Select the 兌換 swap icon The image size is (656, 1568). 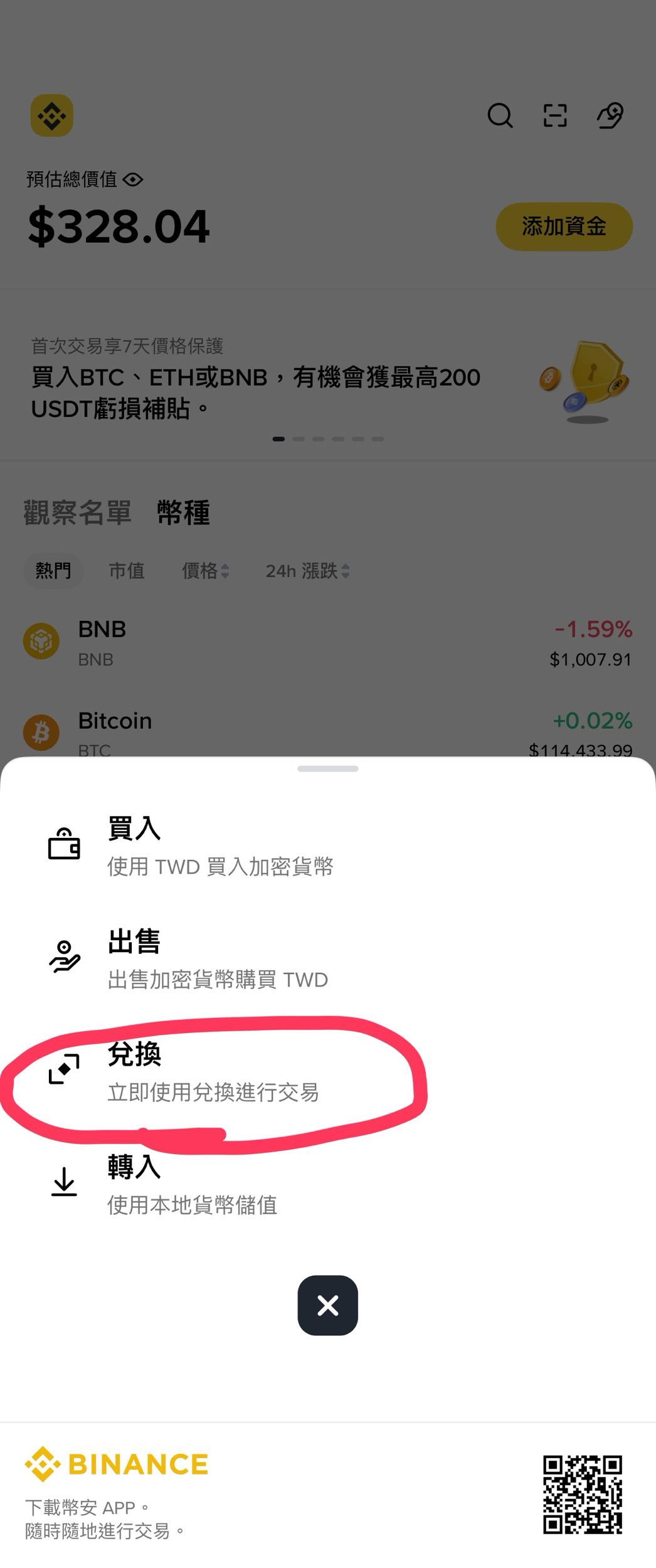click(65, 1069)
